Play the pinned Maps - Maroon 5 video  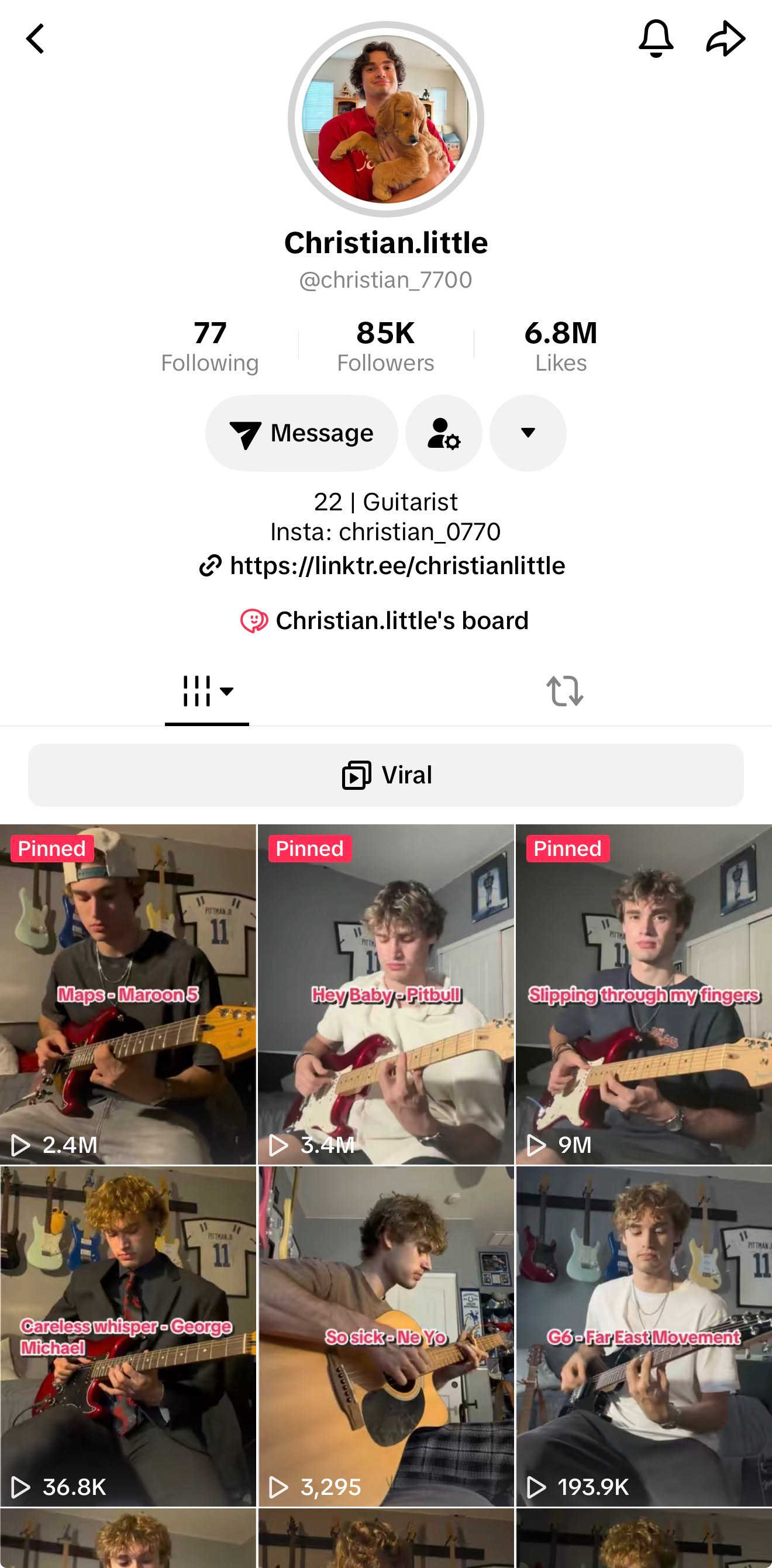[128, 994]
